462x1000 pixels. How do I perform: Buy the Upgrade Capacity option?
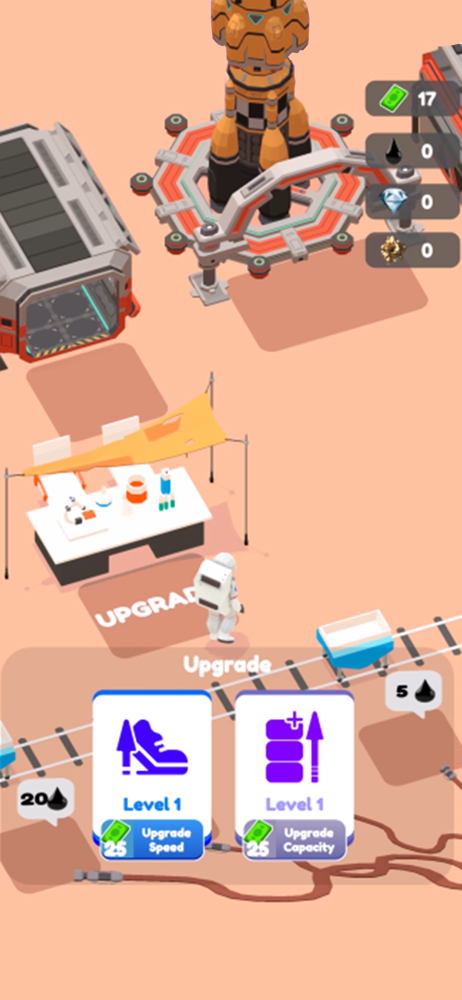click(x=295, y=839)
